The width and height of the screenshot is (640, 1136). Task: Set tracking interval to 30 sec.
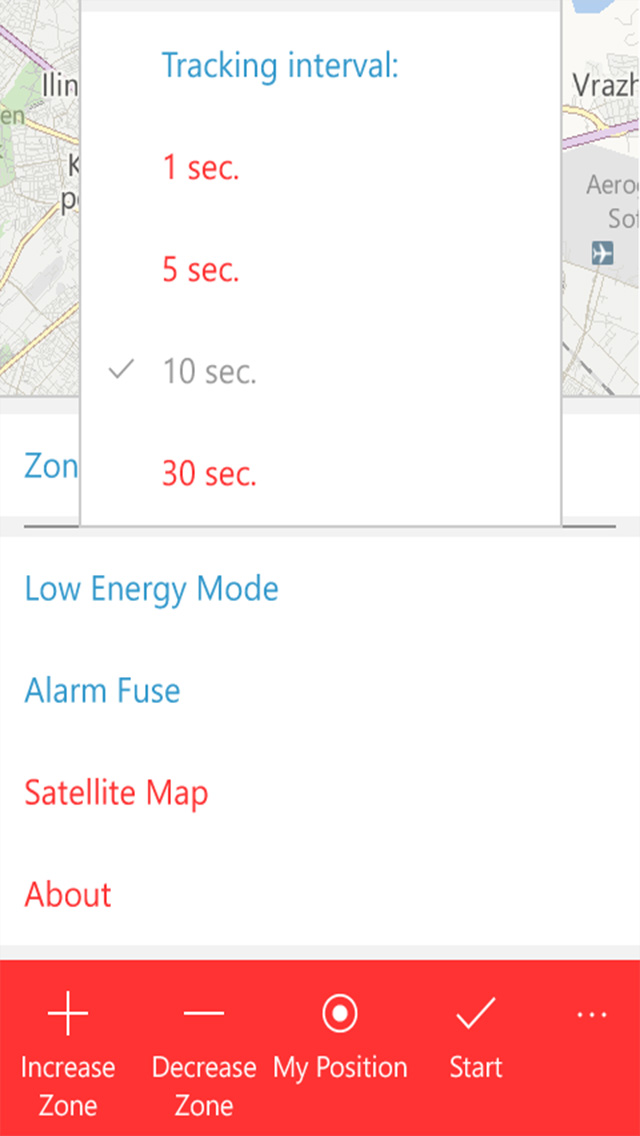tap(320, 474)
